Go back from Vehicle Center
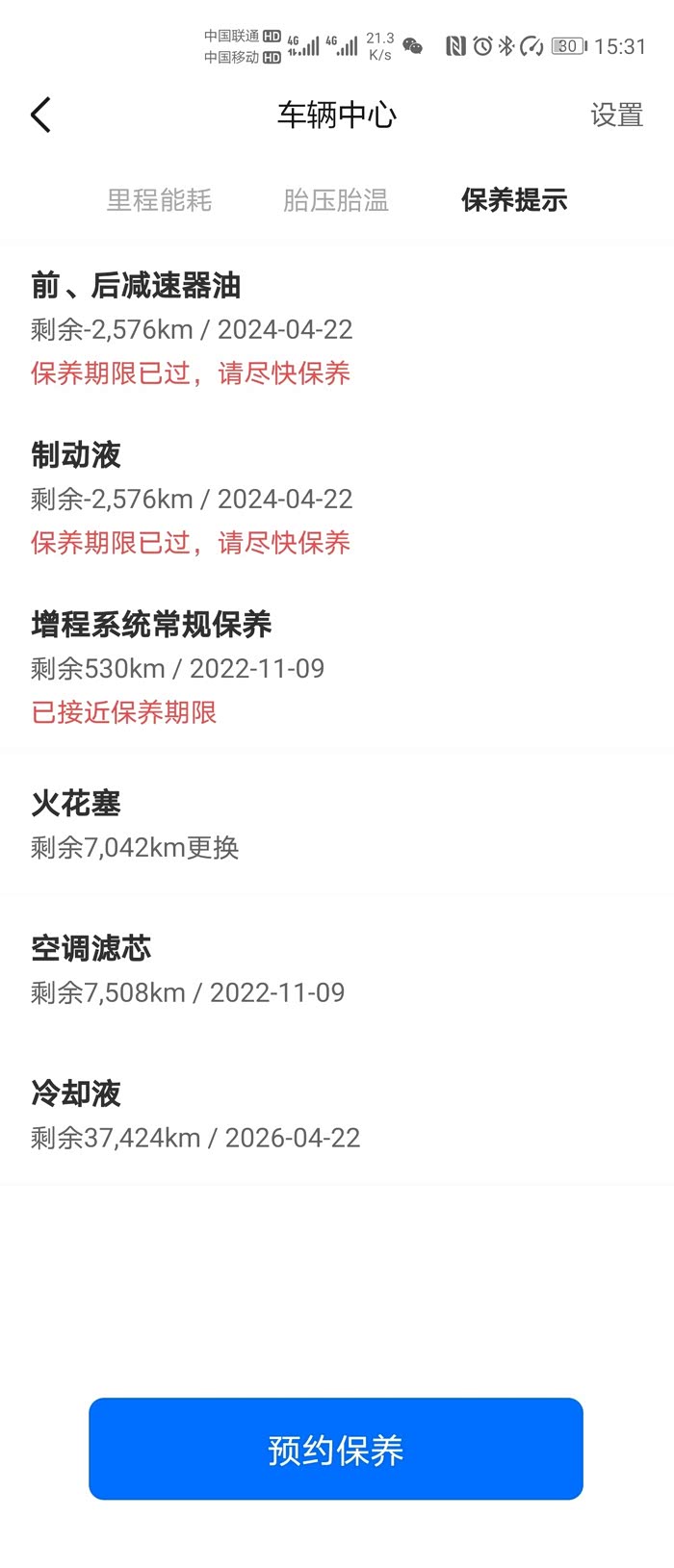This screenshot has height=1568, width=674. (40, 116)
